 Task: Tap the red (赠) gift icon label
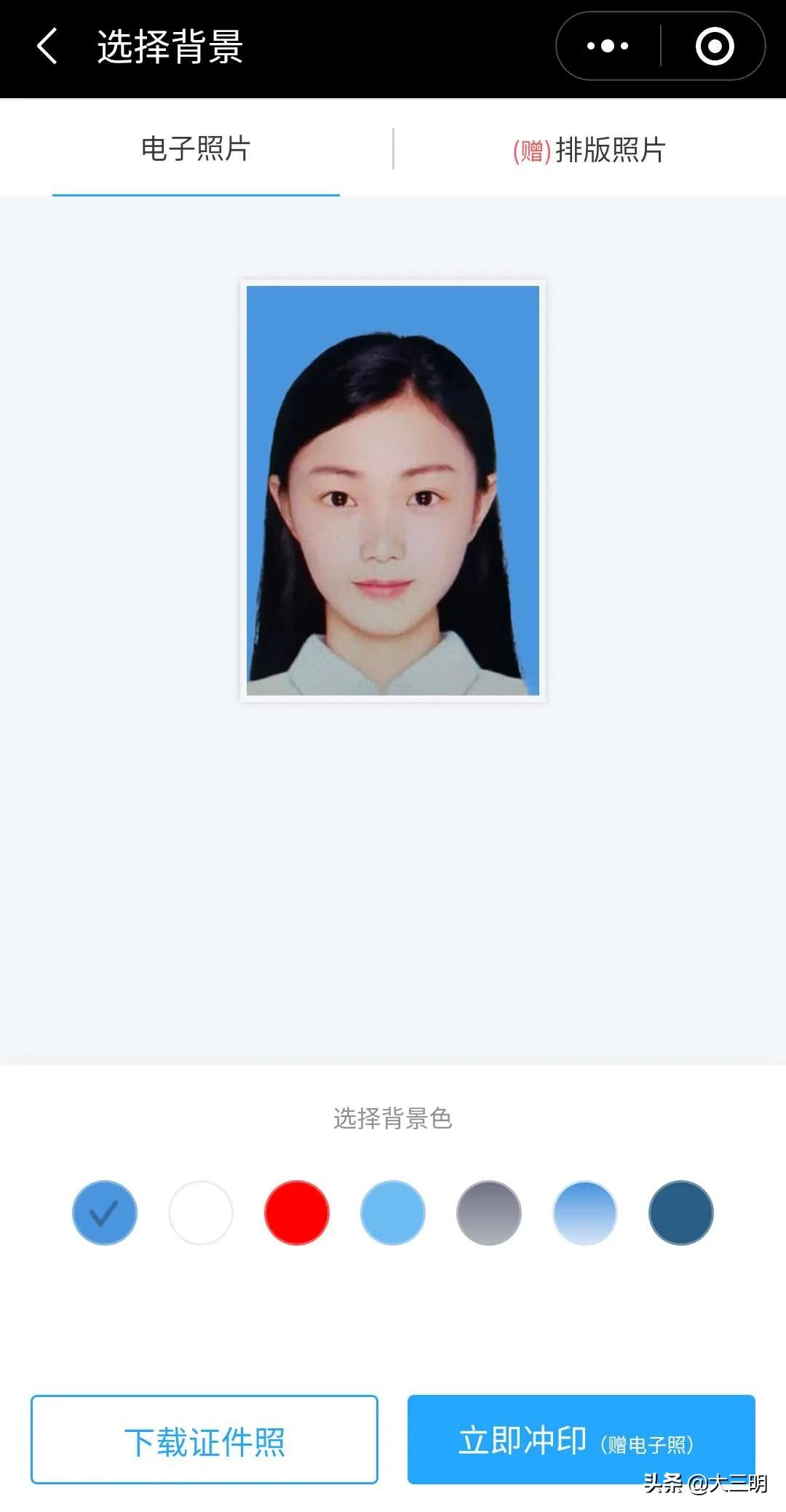click(x=532, y=148)
